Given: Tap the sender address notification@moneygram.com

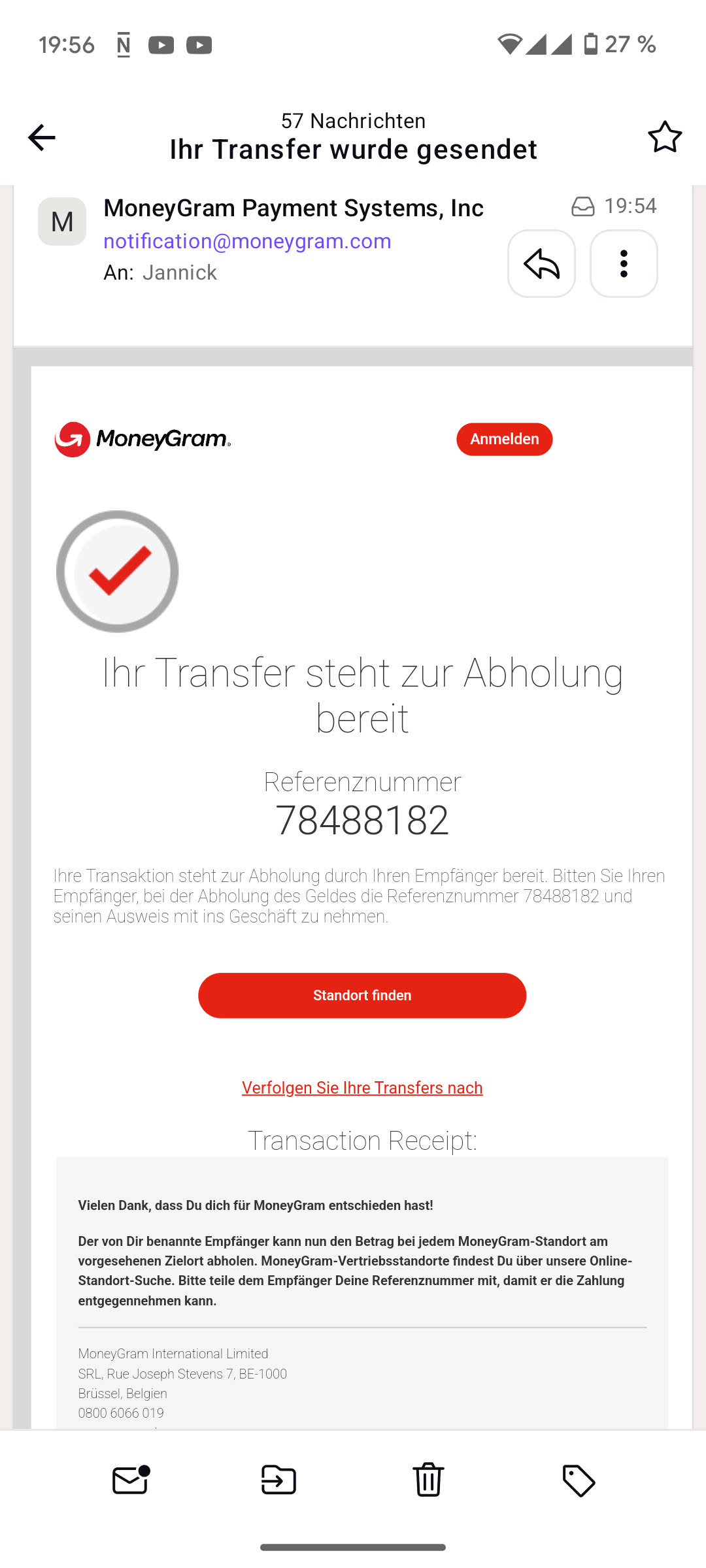Looking at the screenshot, I should pos(247,241).
